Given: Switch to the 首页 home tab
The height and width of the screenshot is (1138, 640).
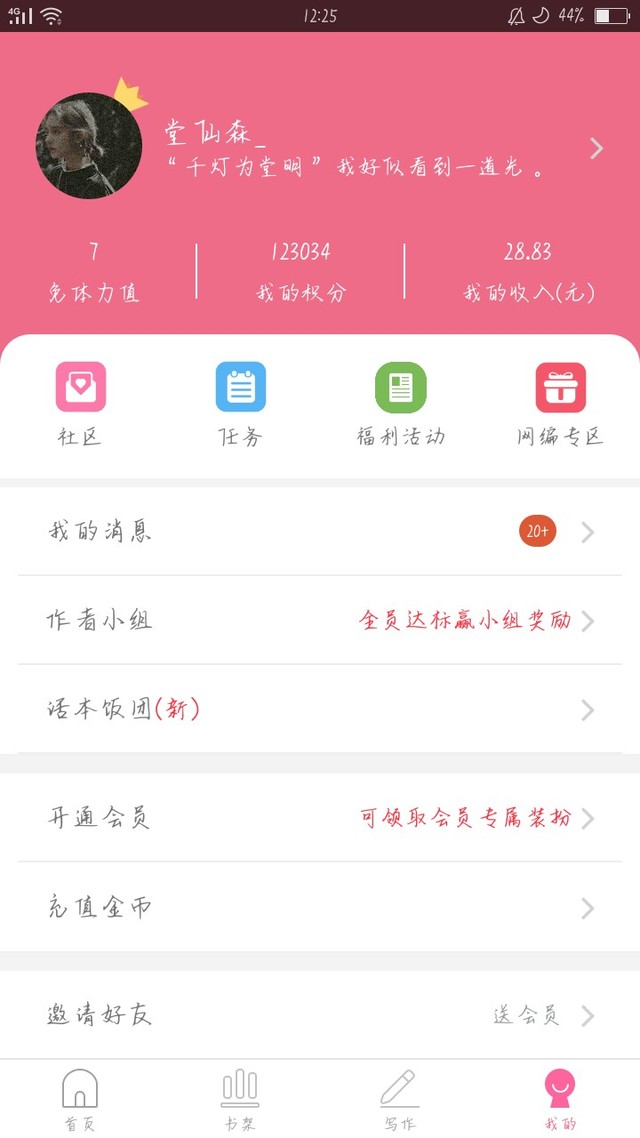Looking at the screenshot, I should pyautogui.click(x=80, y=1099).
